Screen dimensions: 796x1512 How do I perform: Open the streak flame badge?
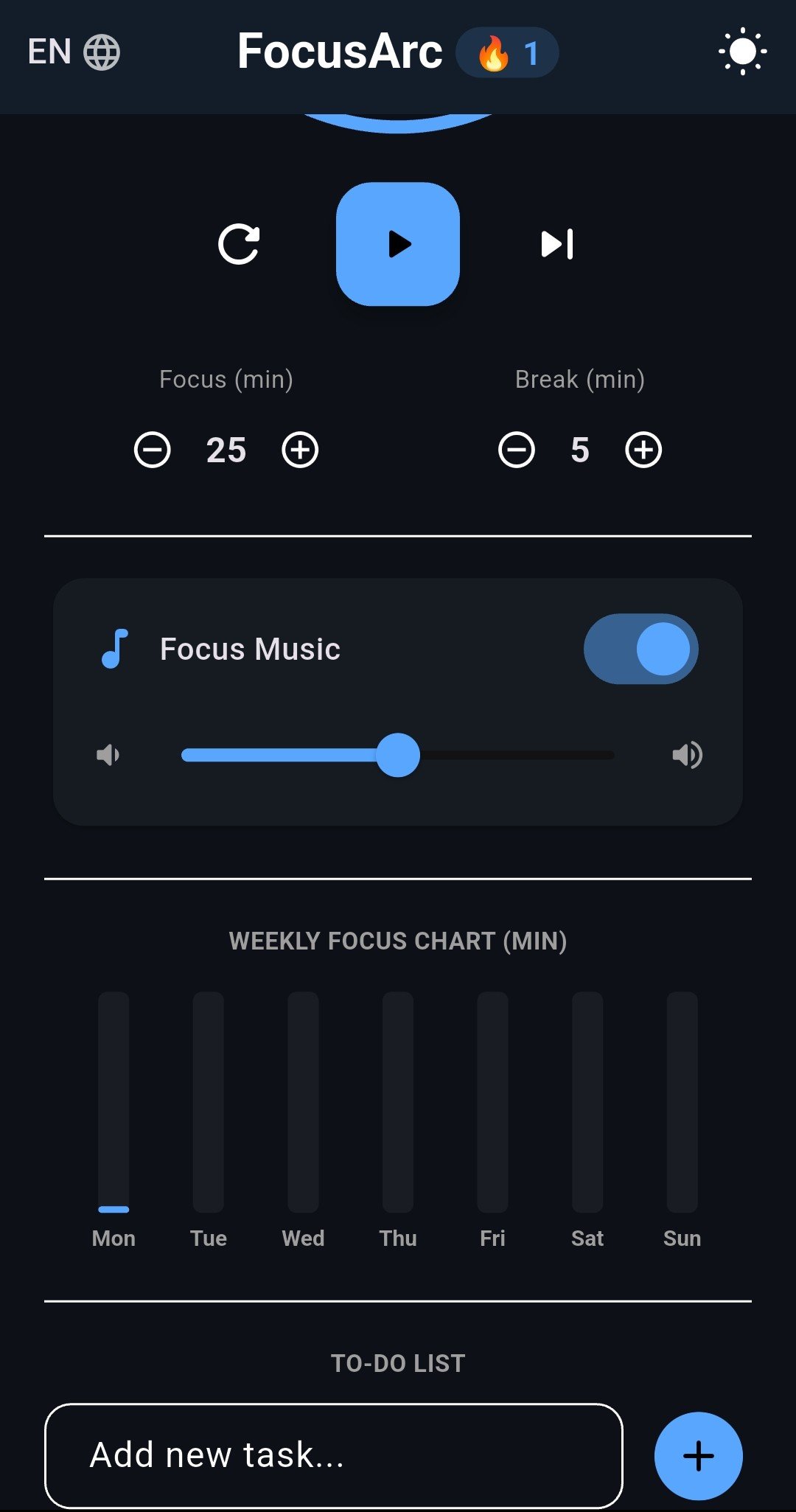pos(507,52)
